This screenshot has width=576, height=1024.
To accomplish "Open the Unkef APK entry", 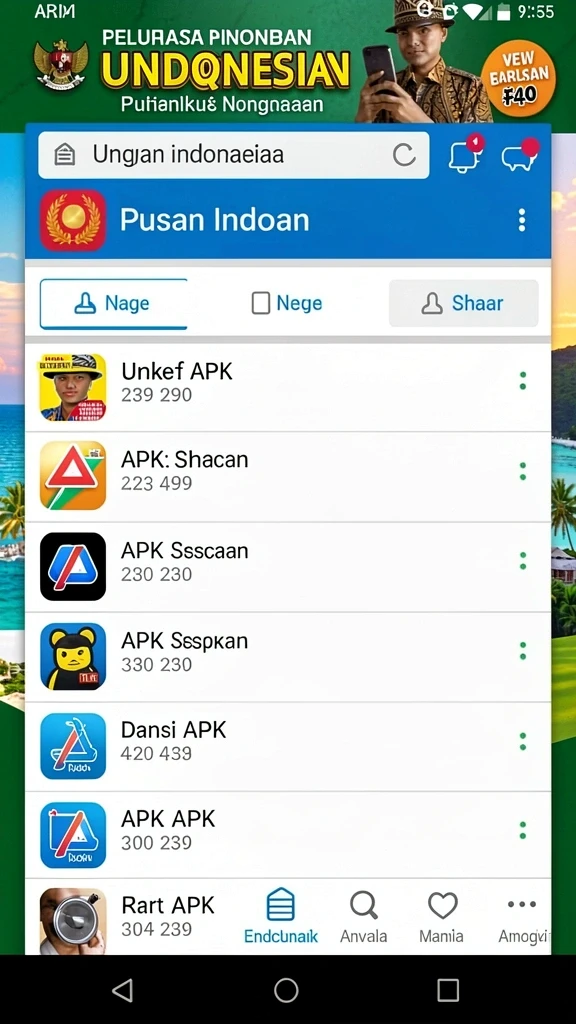I will coord(287,387).
